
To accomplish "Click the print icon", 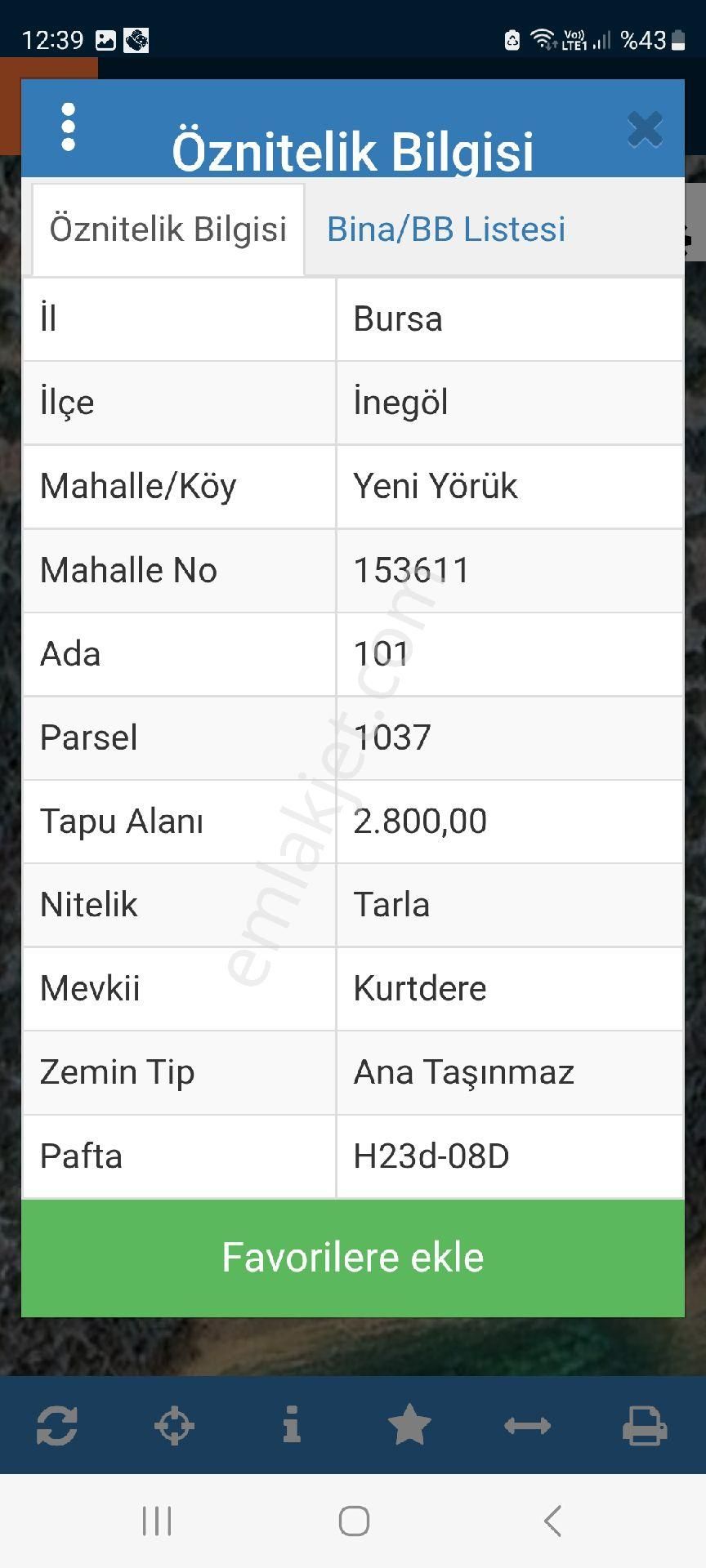I will click(645, 1427).
